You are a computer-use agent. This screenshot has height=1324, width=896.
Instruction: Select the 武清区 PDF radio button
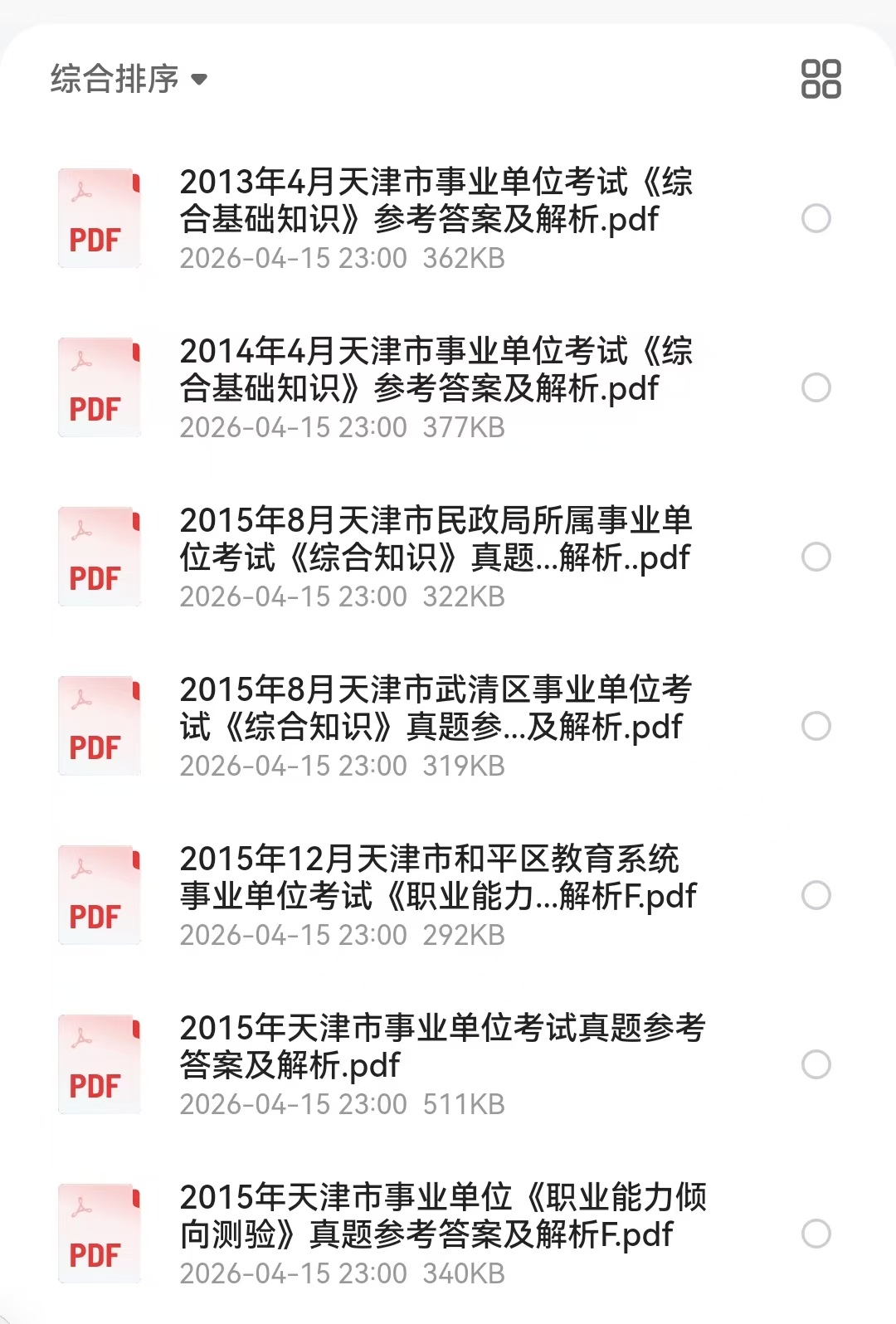[x=816, y=727]
